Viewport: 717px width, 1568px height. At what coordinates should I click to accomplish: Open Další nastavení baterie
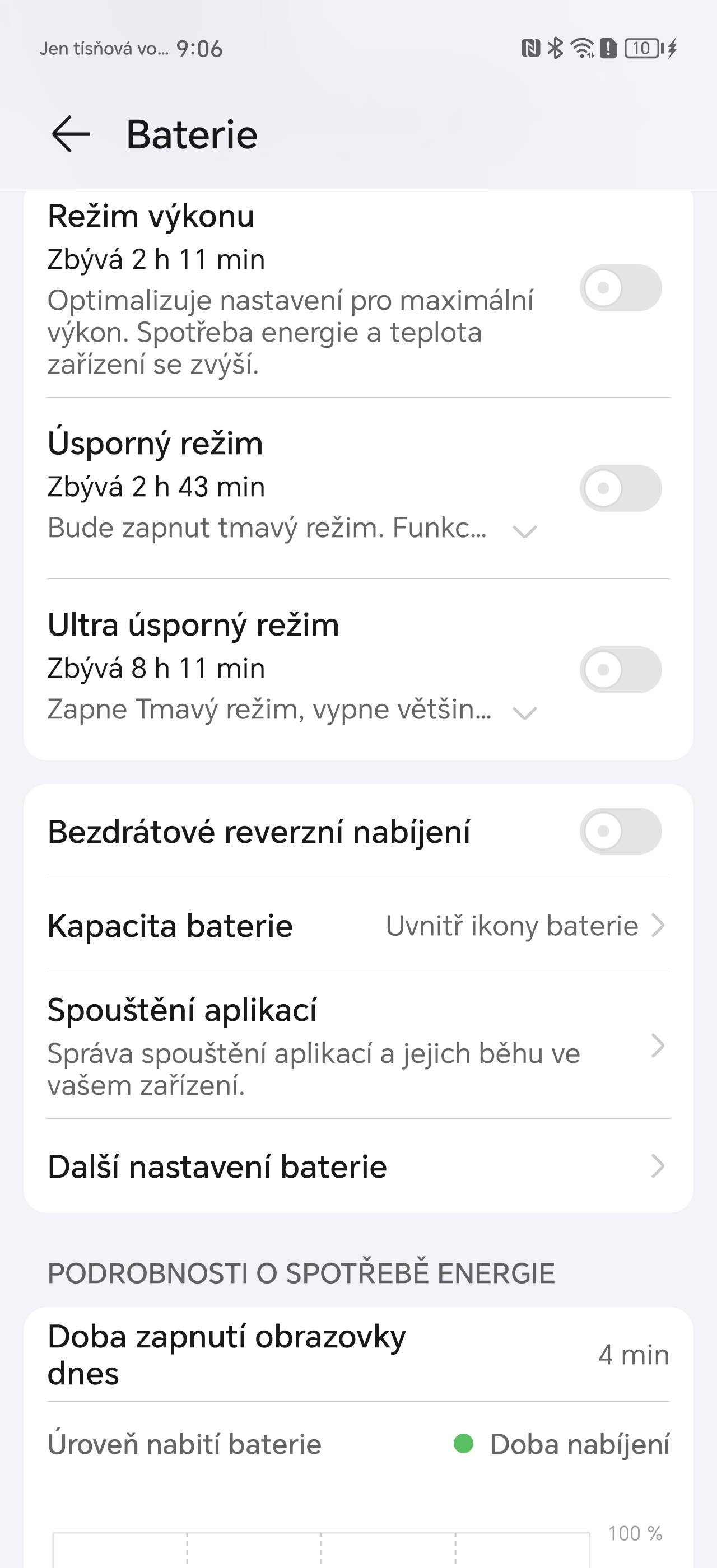[358, 1166]
